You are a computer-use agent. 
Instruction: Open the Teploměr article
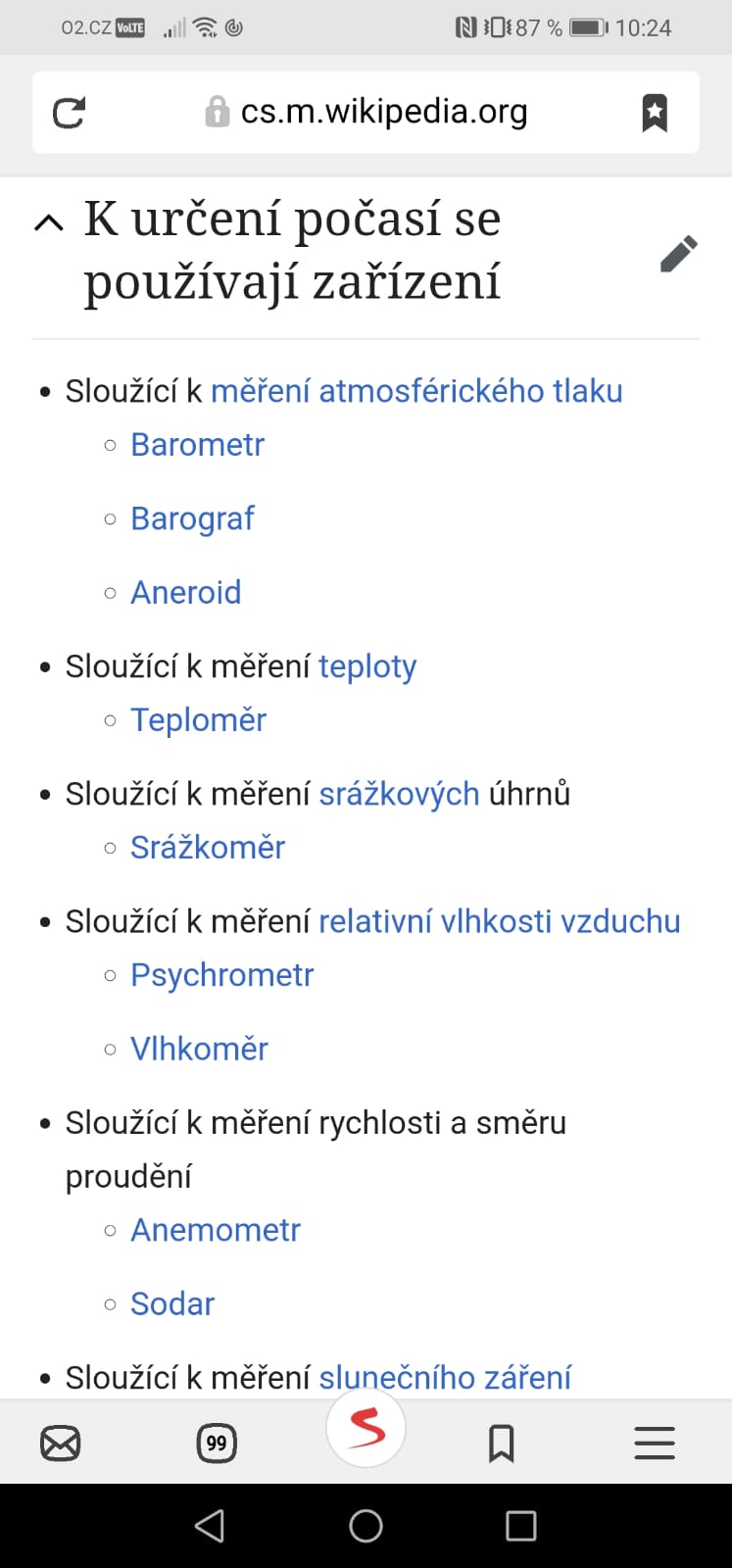pos(198,720)
